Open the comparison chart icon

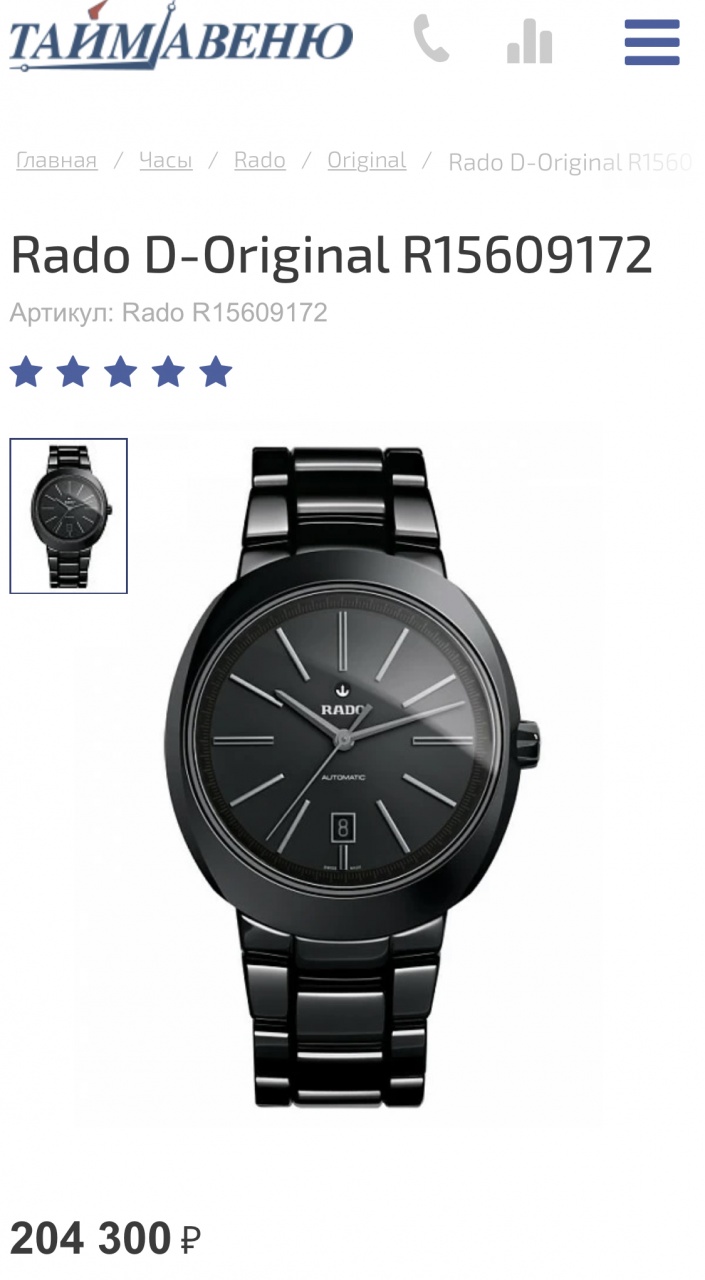(529, 42)
